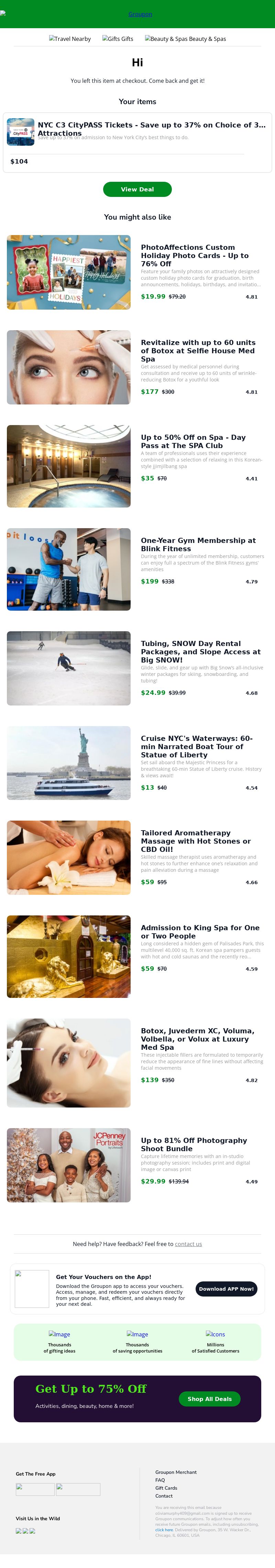Viewport: 275px width, 1568px height.
Task: Tap the View Deal button
Action: [137, 189]
